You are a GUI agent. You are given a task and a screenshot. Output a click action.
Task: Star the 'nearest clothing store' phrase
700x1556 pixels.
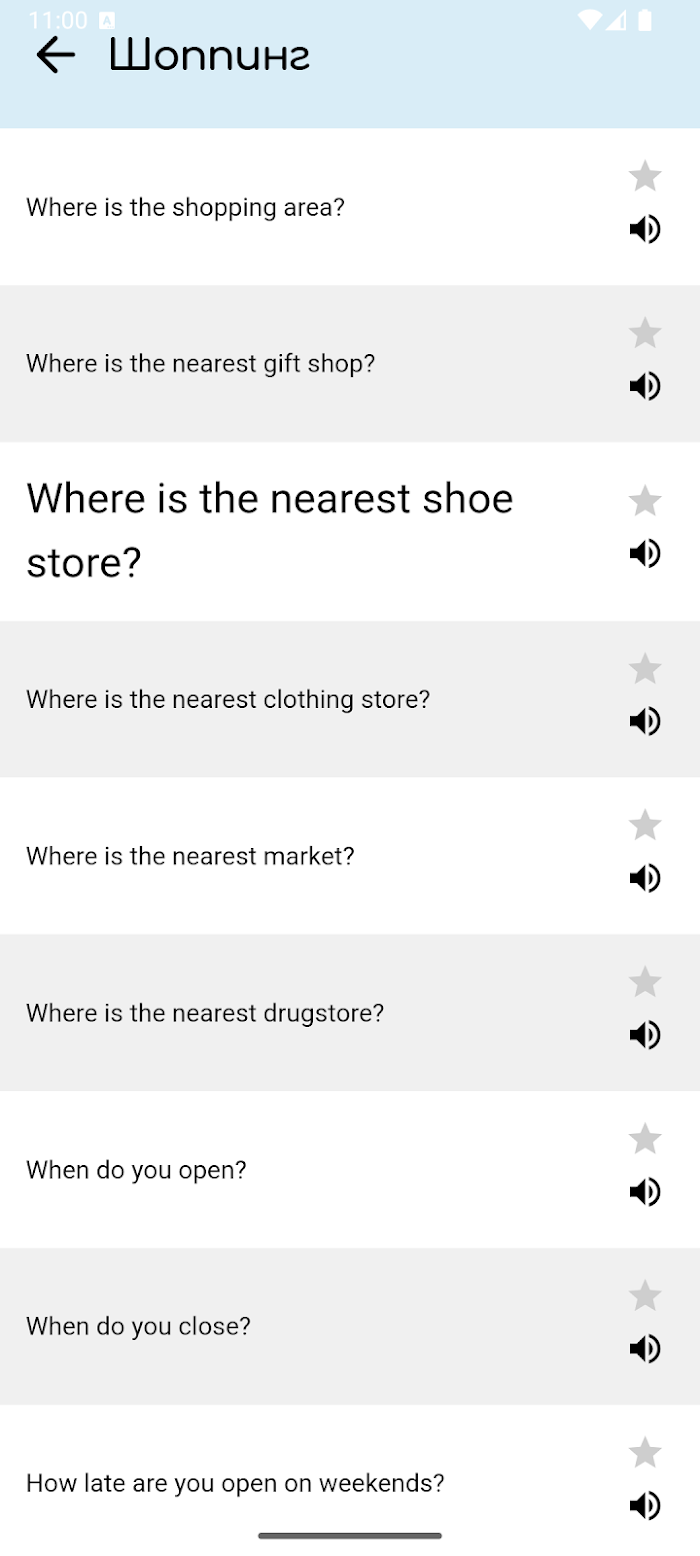[645, 668]
